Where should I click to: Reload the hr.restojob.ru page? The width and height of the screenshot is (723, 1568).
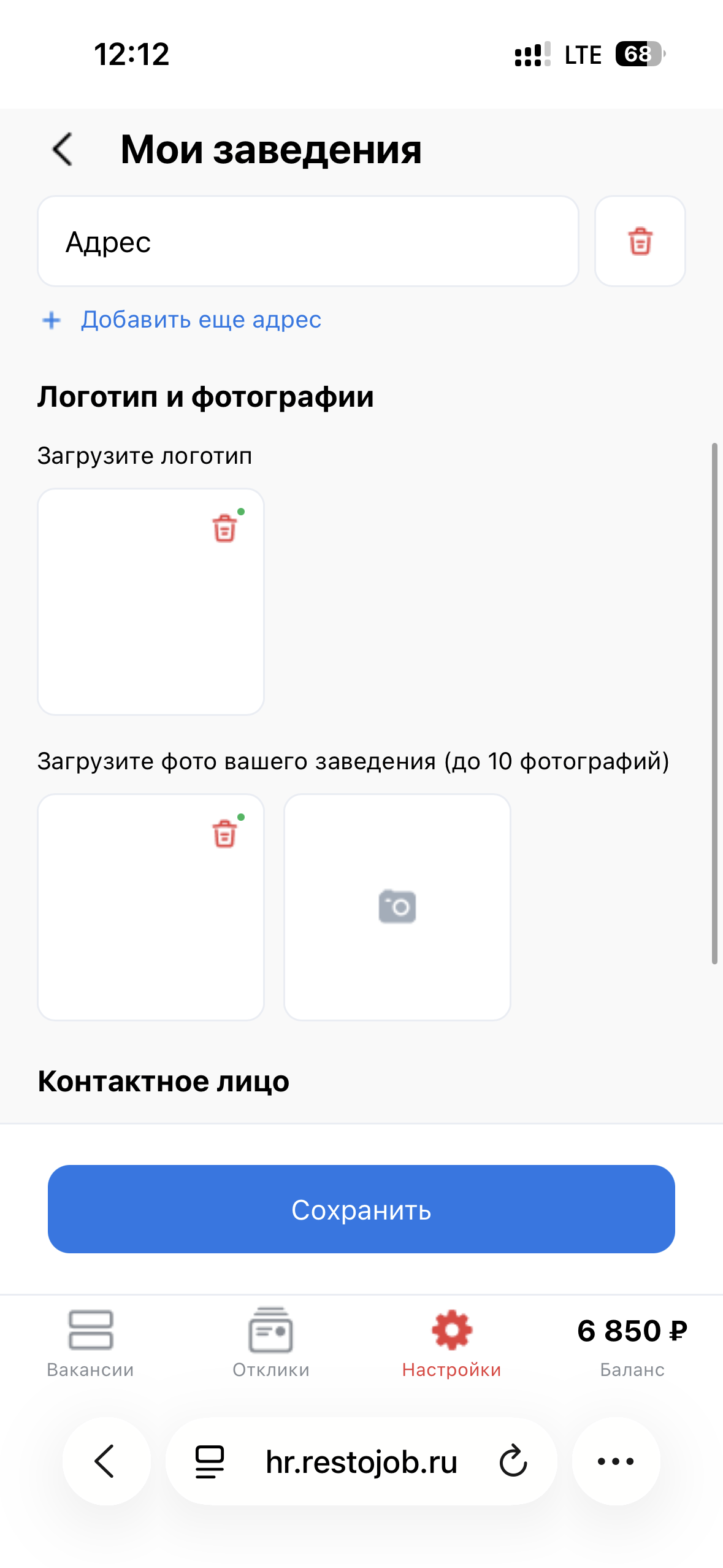click(513, 1461)
